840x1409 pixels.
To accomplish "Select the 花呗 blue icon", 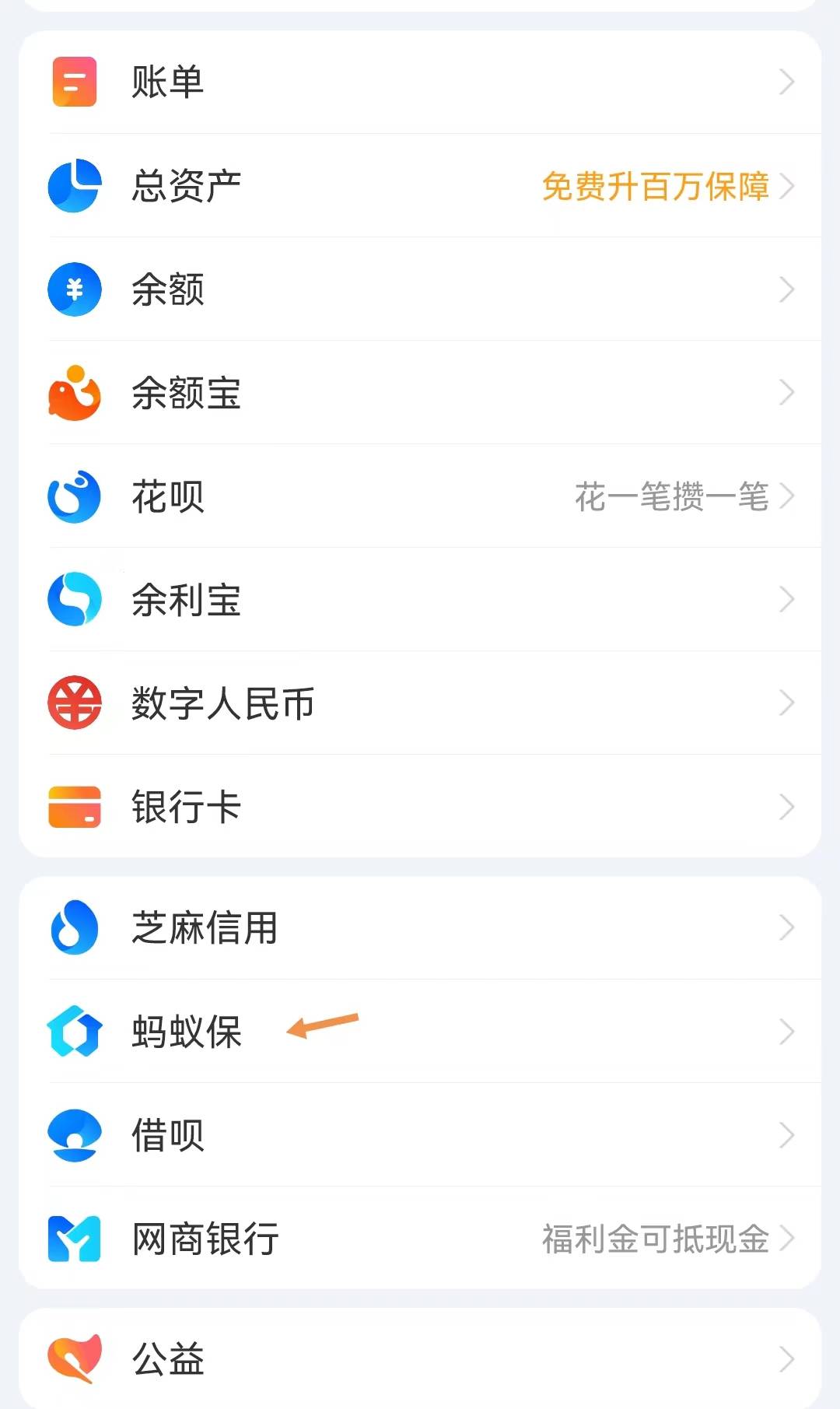I will pos(74,496).
